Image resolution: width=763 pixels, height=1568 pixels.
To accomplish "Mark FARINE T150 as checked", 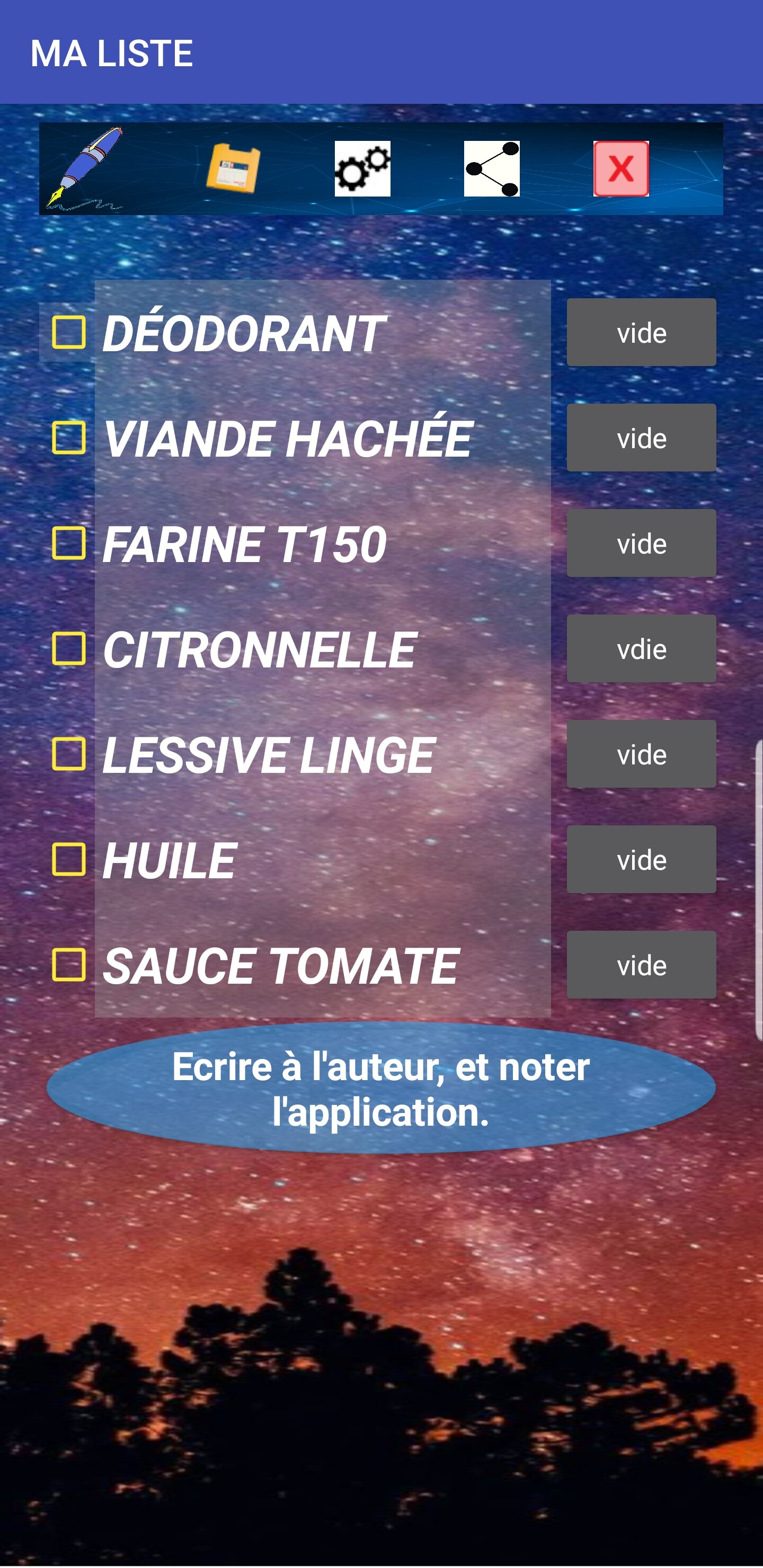I will tap(69, 543).
